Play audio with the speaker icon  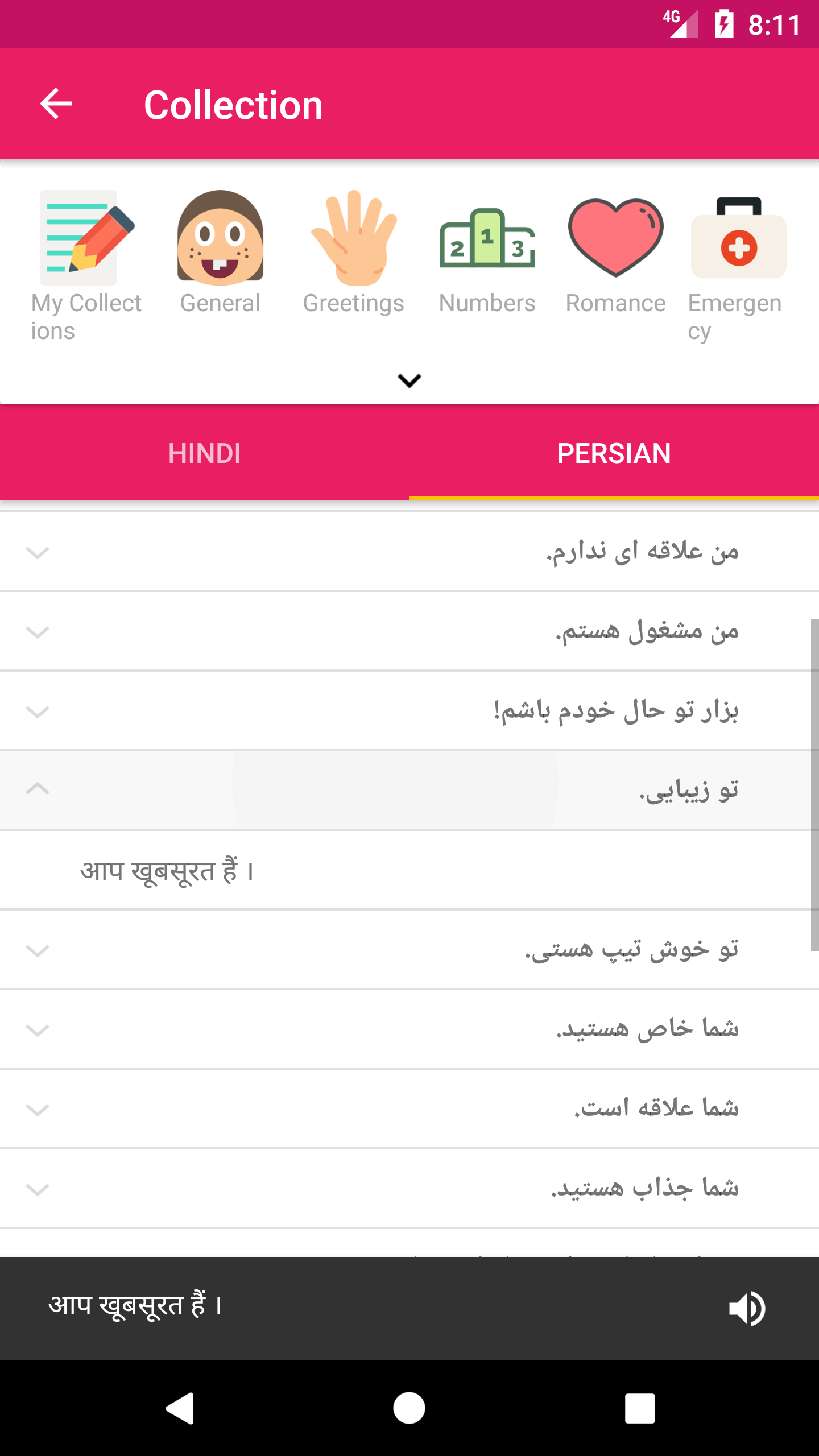(x=747, y=1308)
